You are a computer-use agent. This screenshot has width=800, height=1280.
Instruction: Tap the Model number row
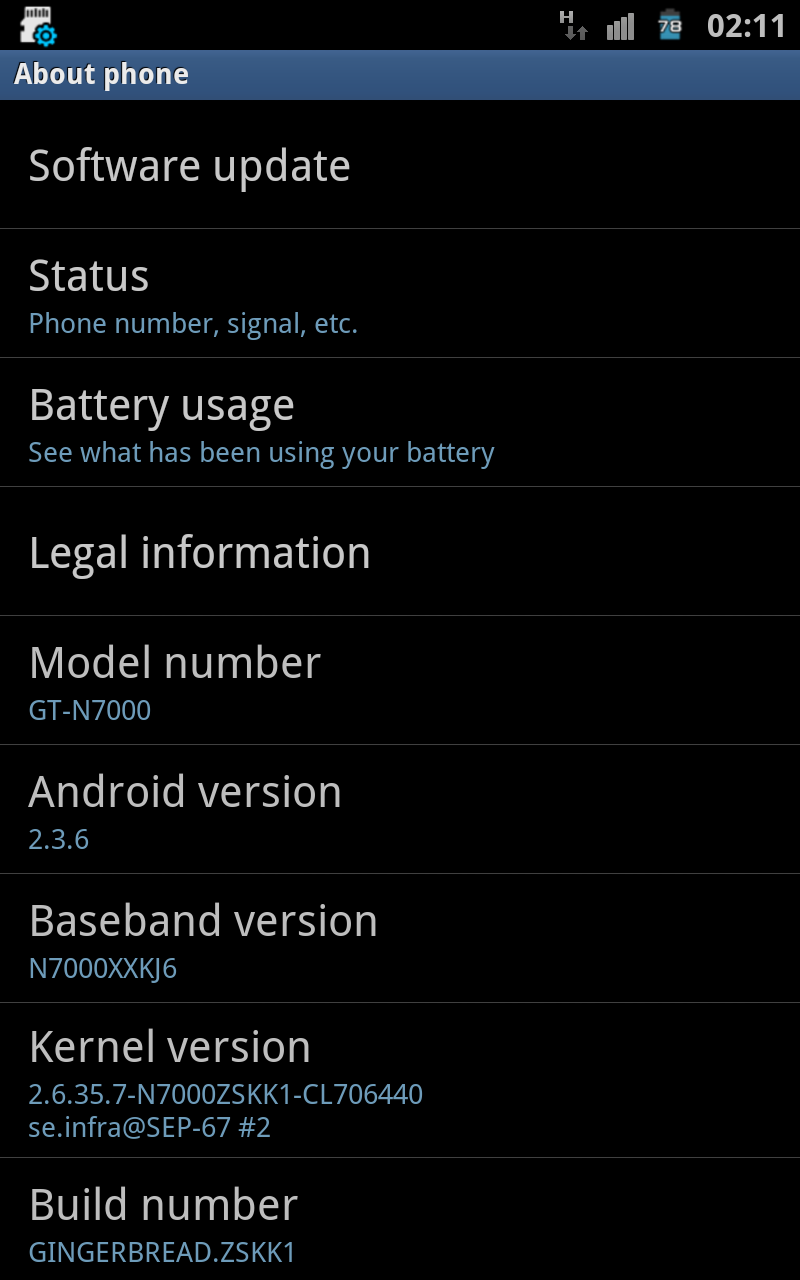point(400,681)
